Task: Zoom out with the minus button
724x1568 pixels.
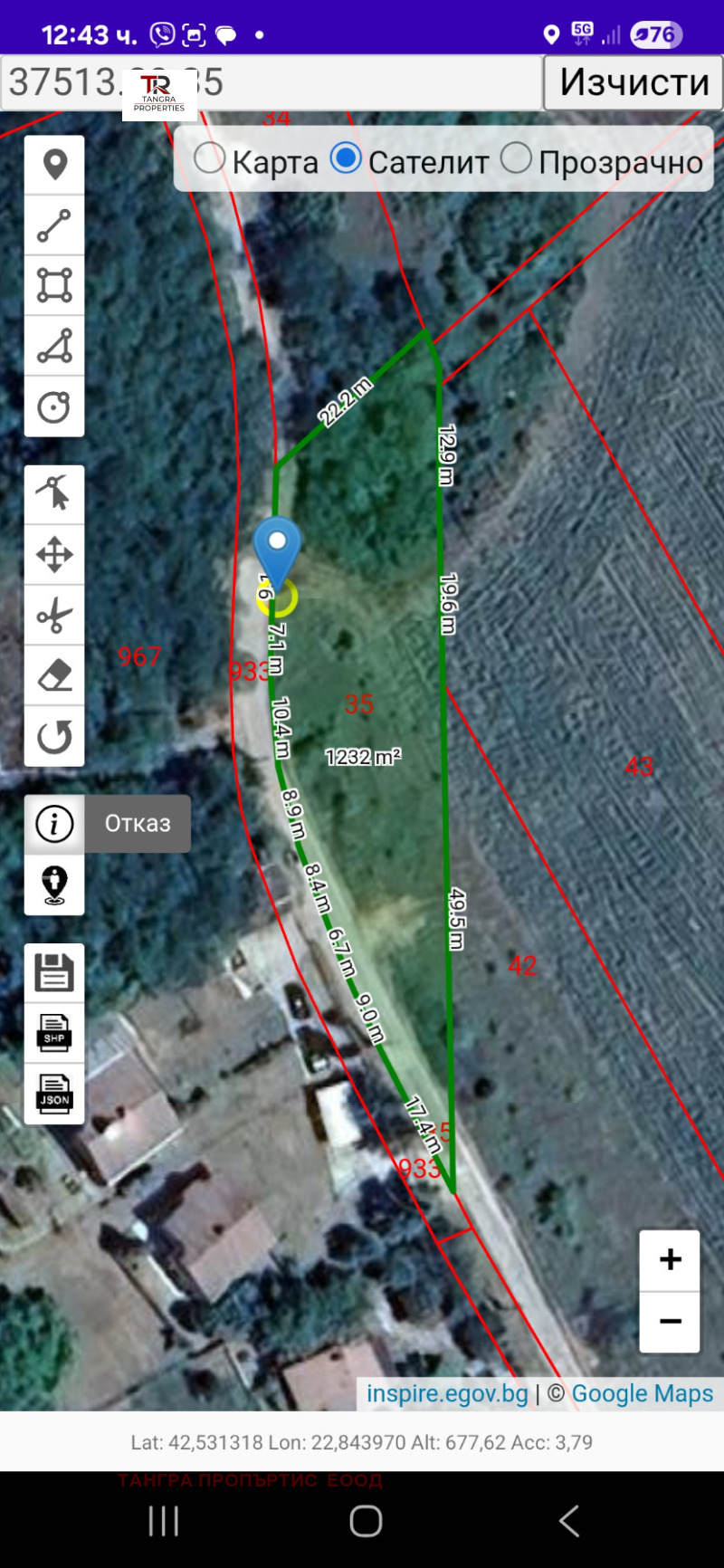Action: point(670,1322)
